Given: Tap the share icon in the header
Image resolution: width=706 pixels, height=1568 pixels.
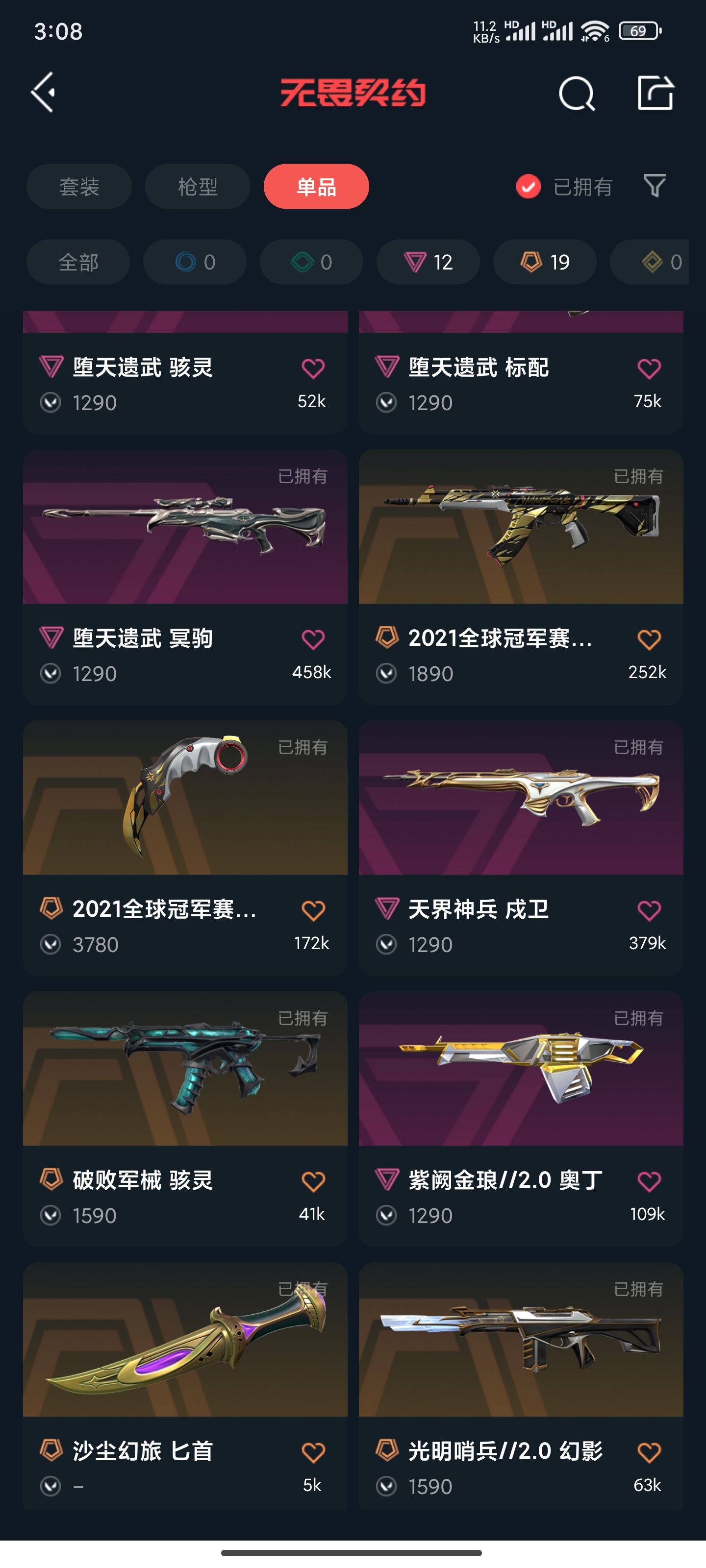Looking at the screenshot, I should point(655,93).
